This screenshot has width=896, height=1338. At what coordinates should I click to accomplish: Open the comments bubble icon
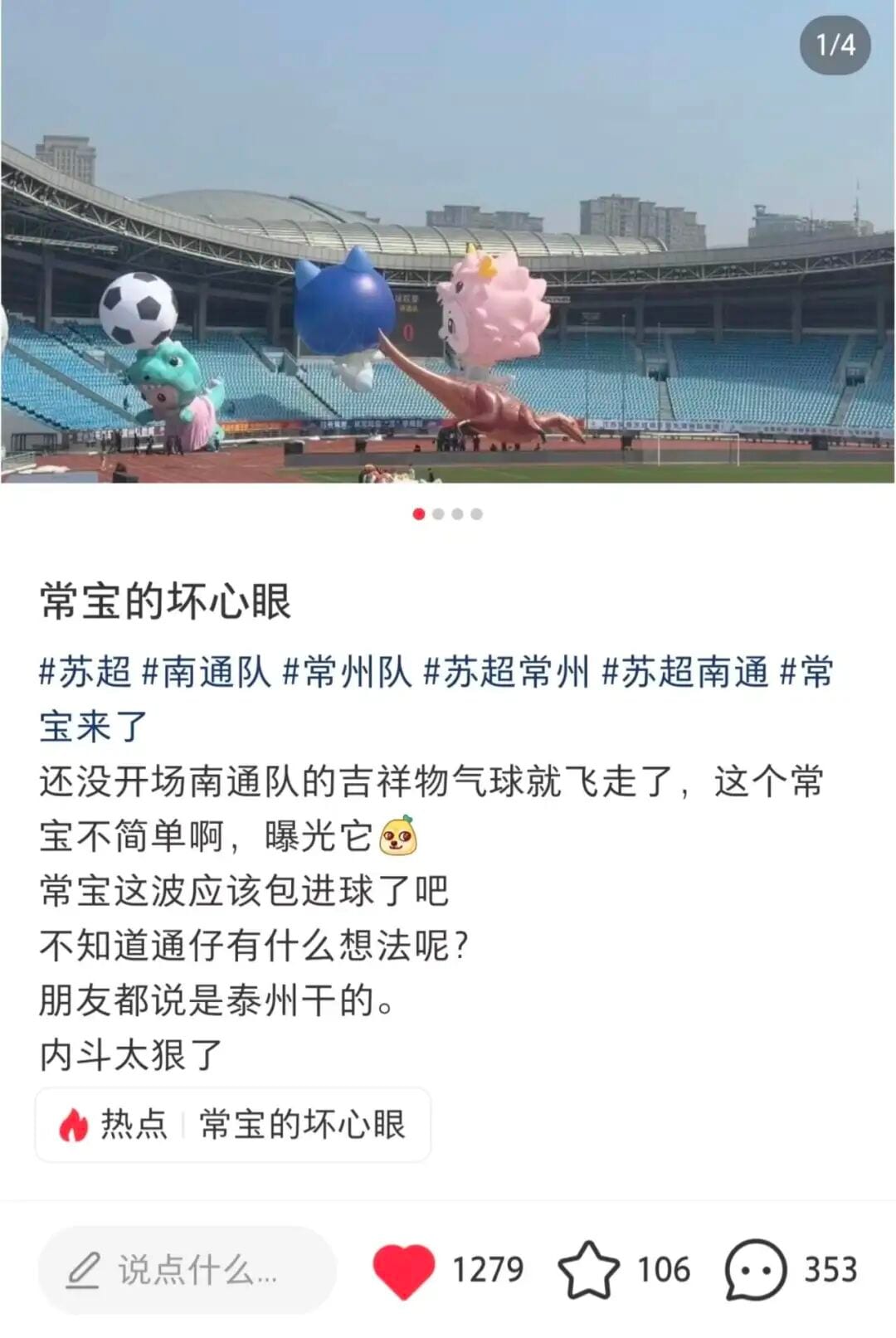[755, 1270]
